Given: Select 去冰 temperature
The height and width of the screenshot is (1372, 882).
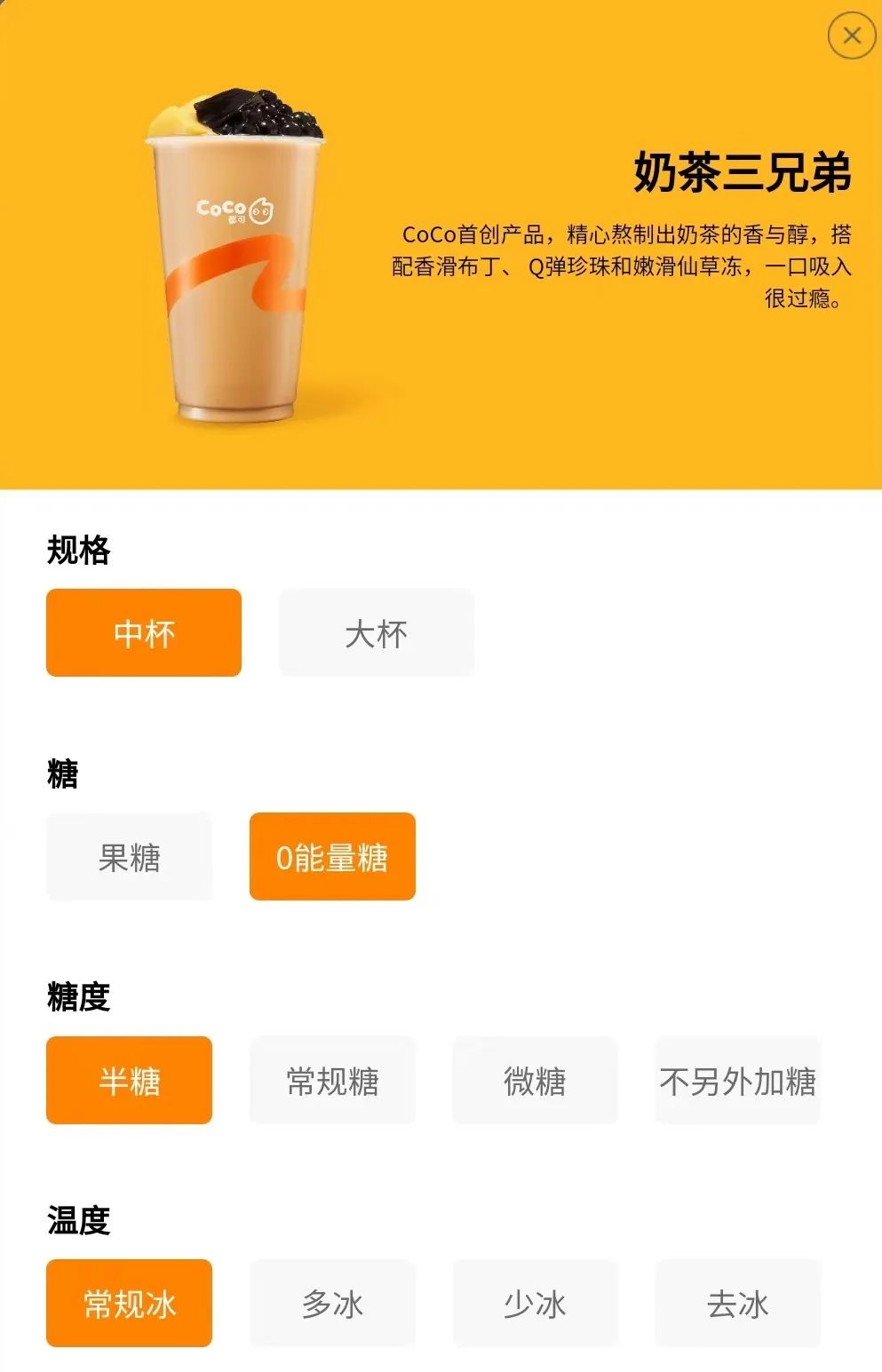Looking at the screenshot, I should coord(737,1304).
